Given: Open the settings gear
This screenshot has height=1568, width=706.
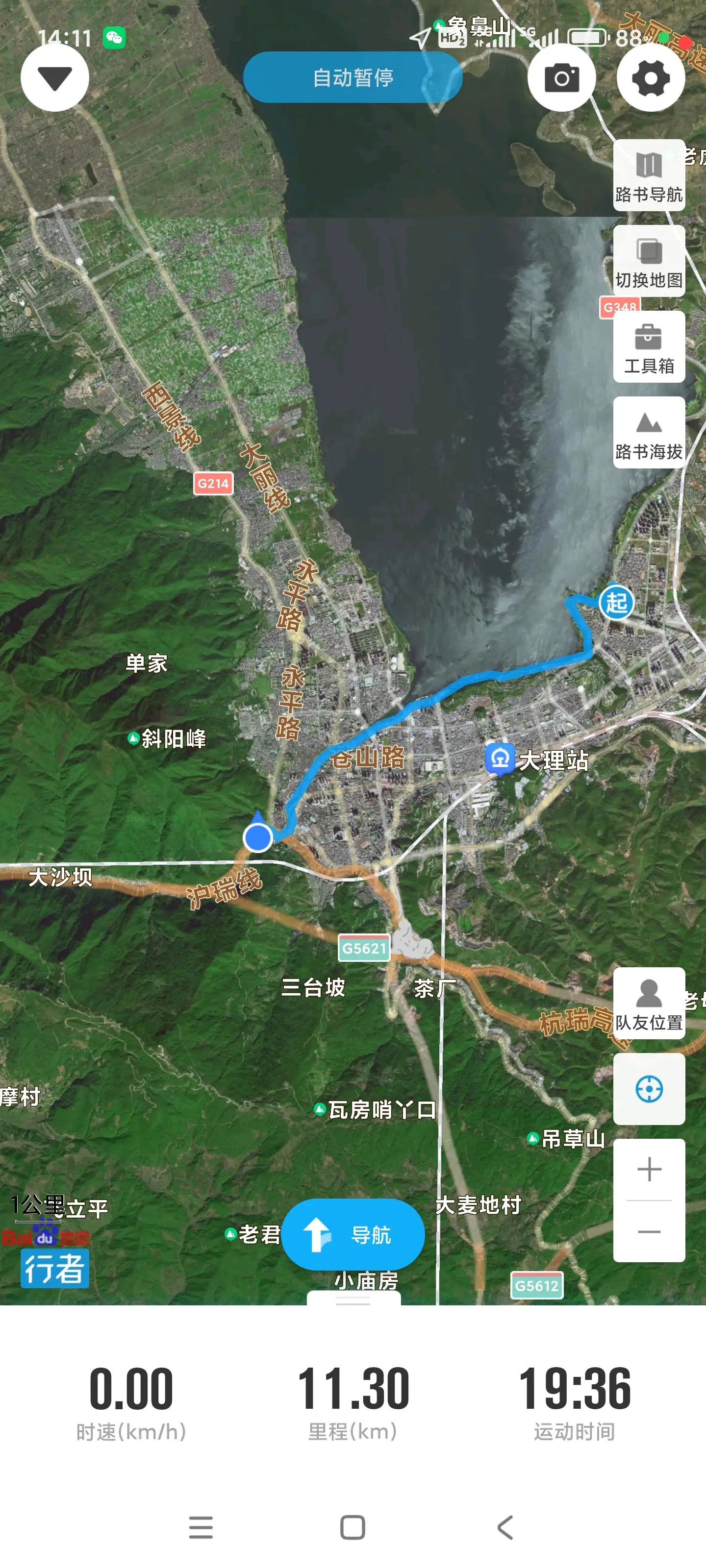Looking at the screenshot, I should click(651, 78).
